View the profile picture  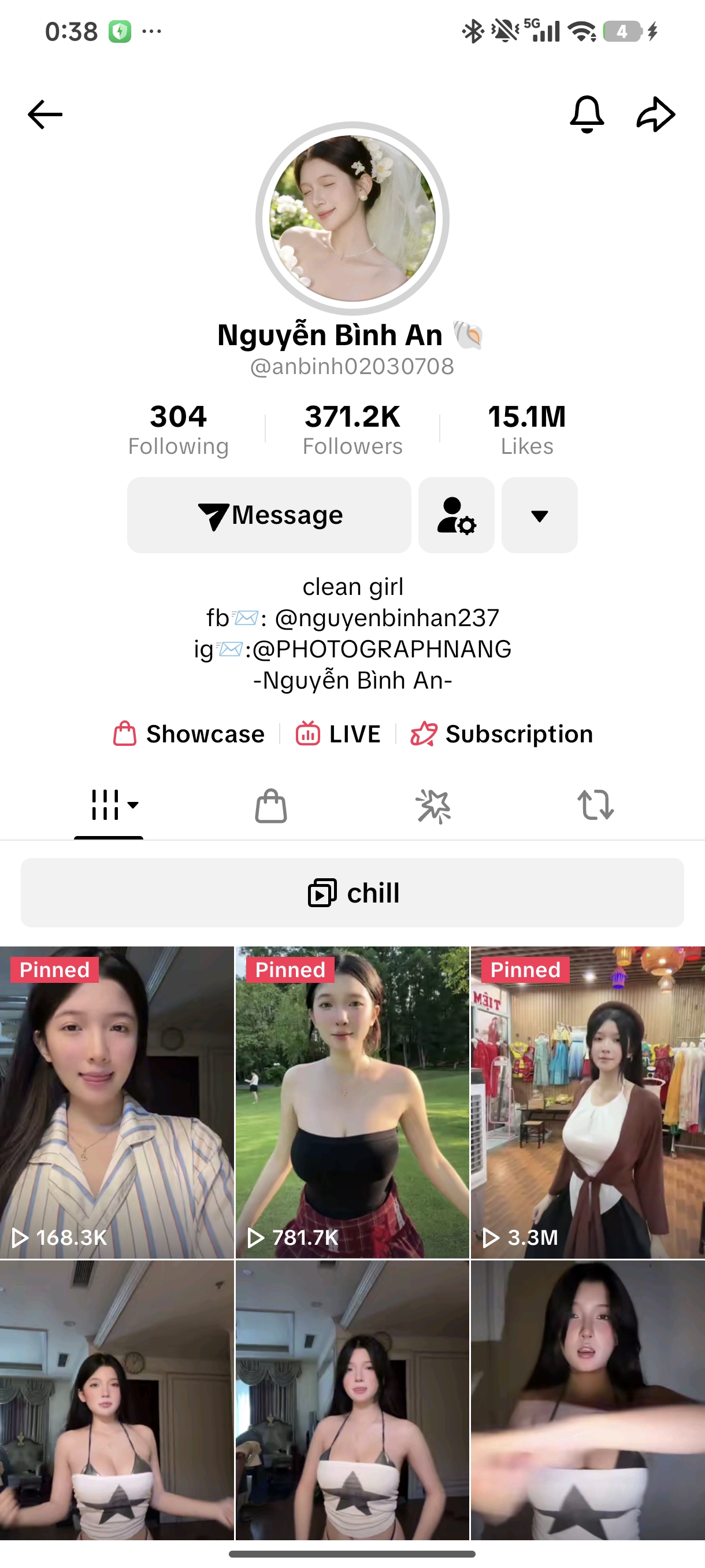(x=352, y=219)
